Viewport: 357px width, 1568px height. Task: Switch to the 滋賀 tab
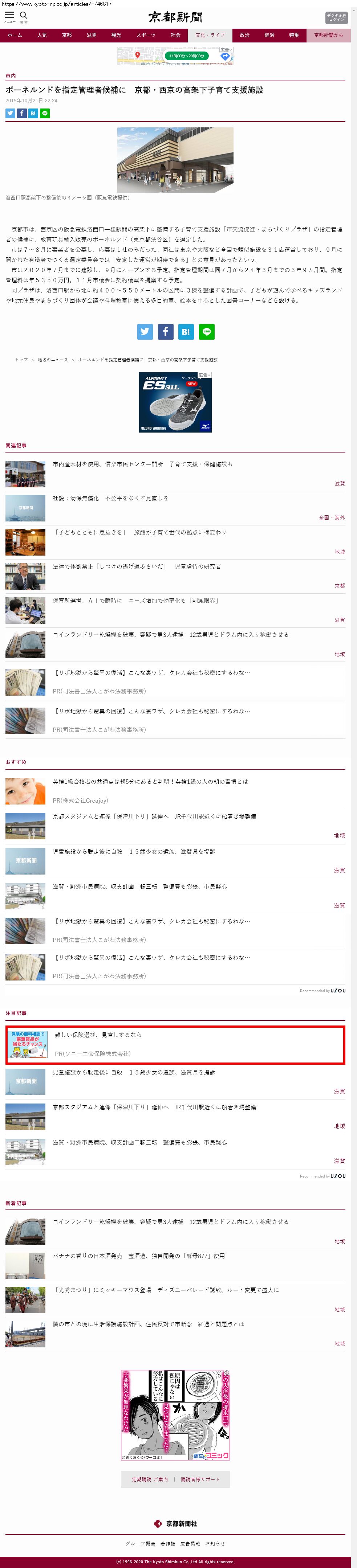[92, 35]
